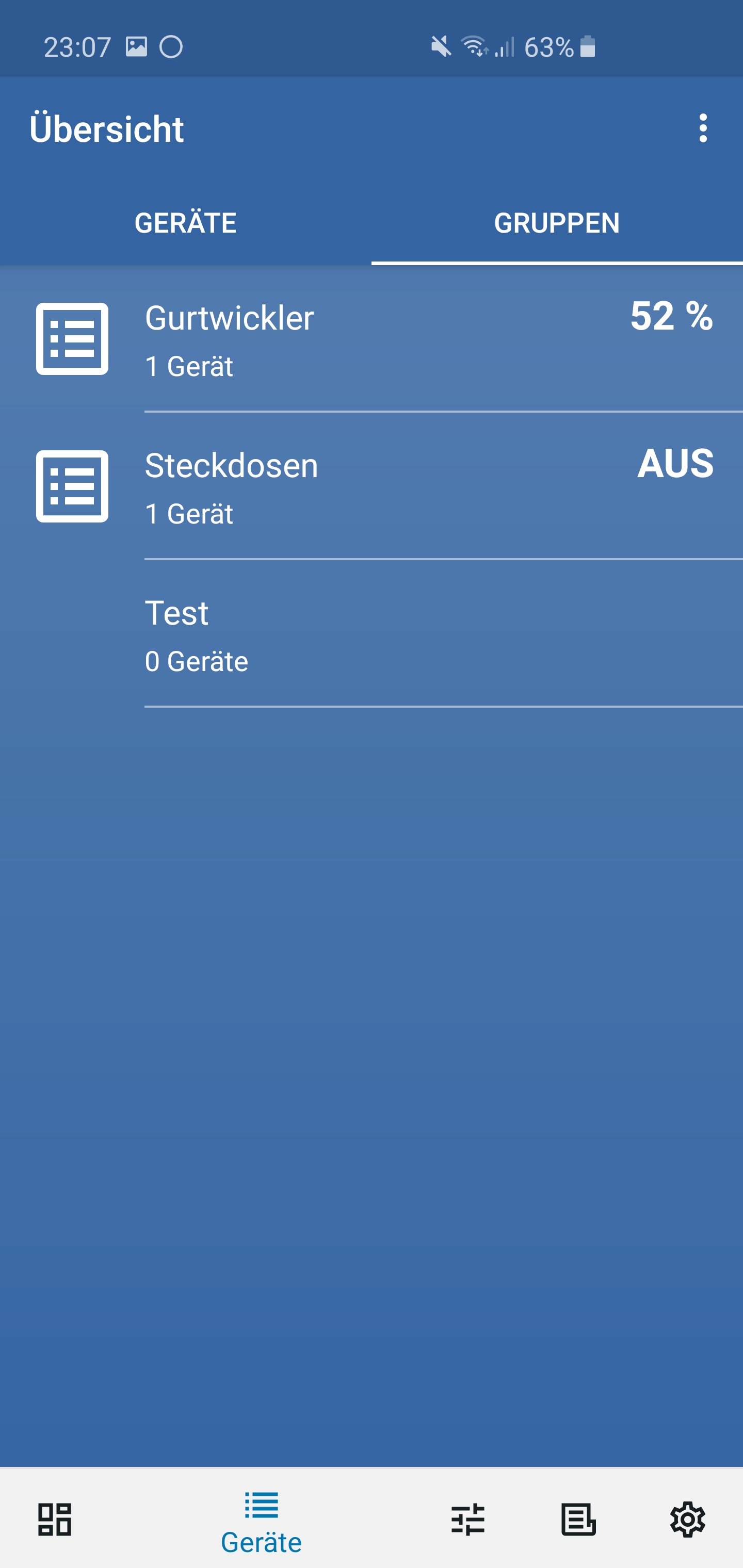Open the Test group
Viewport: 743px width, 1568px height.
(372, 634)
